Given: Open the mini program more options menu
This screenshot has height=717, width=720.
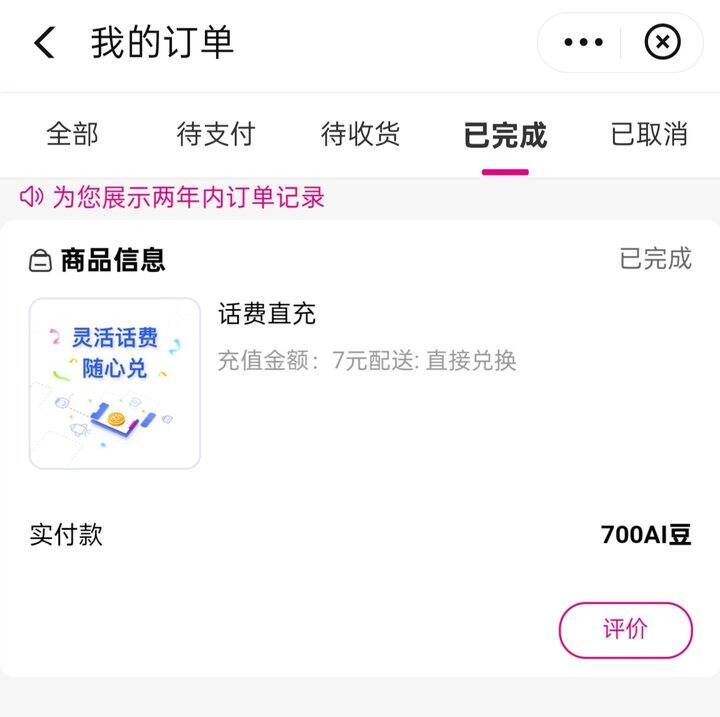Looking at the screenshot, I should (x=584, y=43).
